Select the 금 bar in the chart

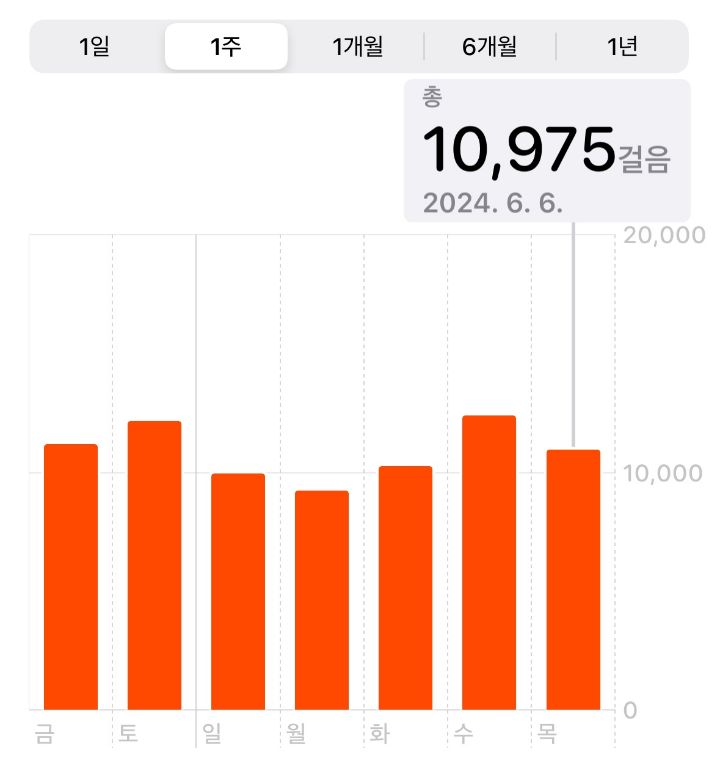pyautogui.click(x=71, y=577)
